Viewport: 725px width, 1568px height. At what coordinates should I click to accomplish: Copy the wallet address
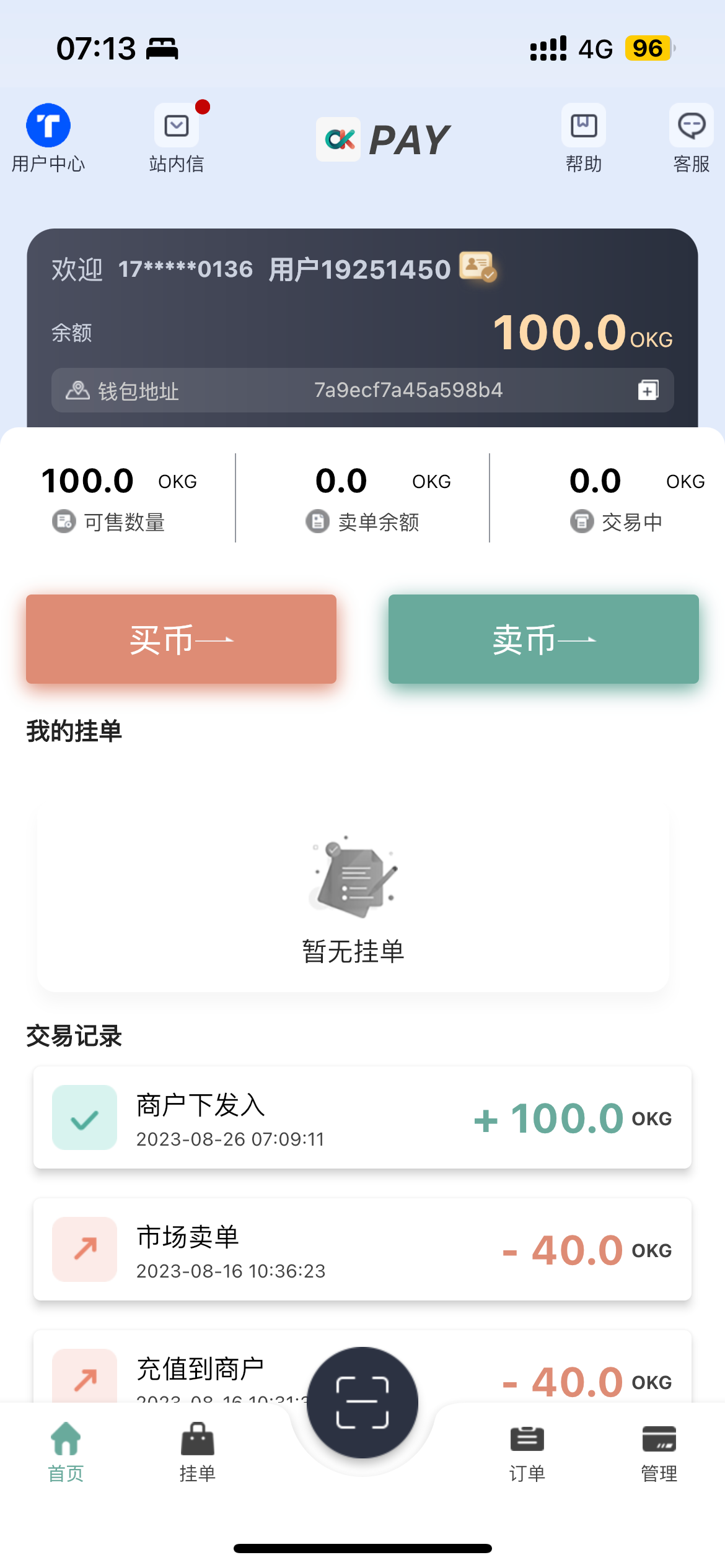[x=648, y=390]
